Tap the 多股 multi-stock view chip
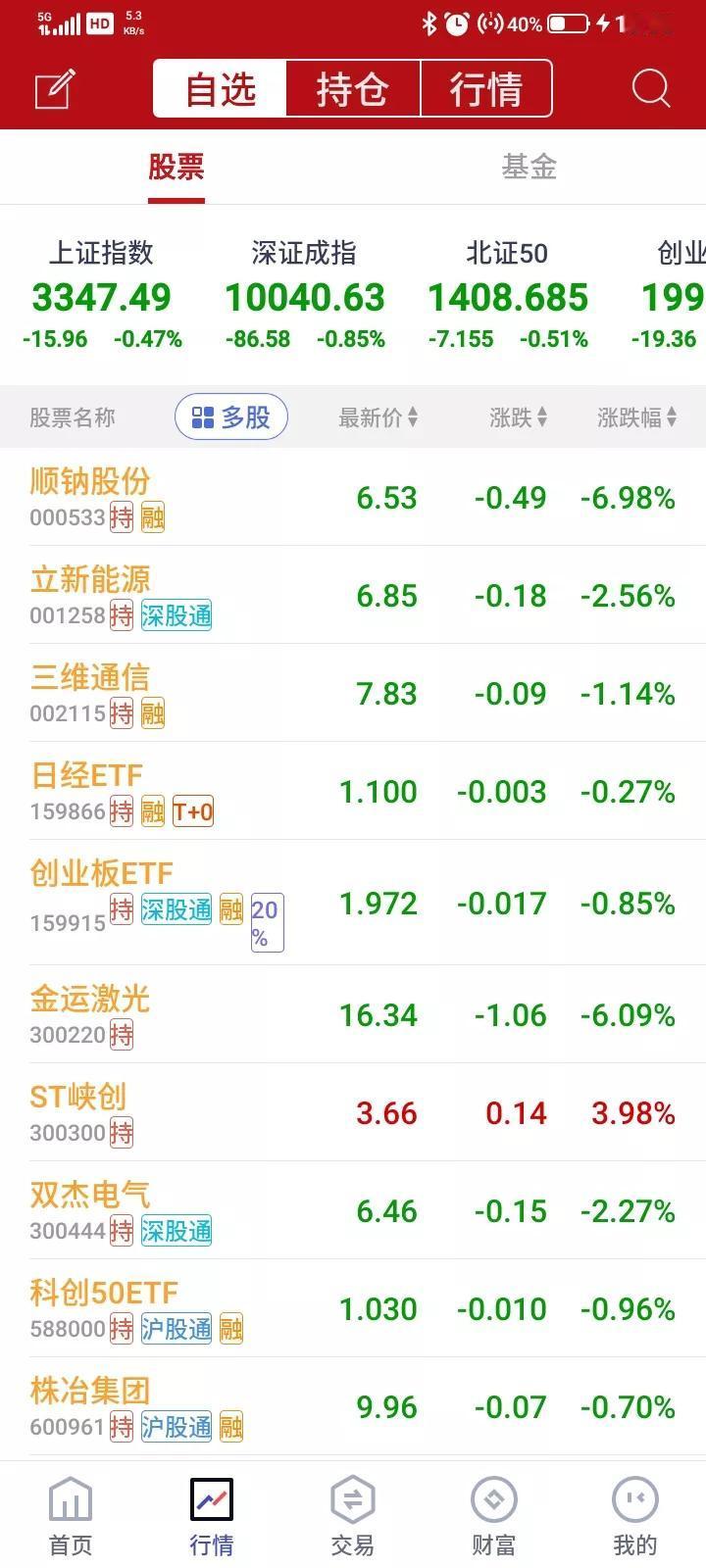 [231, 417]
